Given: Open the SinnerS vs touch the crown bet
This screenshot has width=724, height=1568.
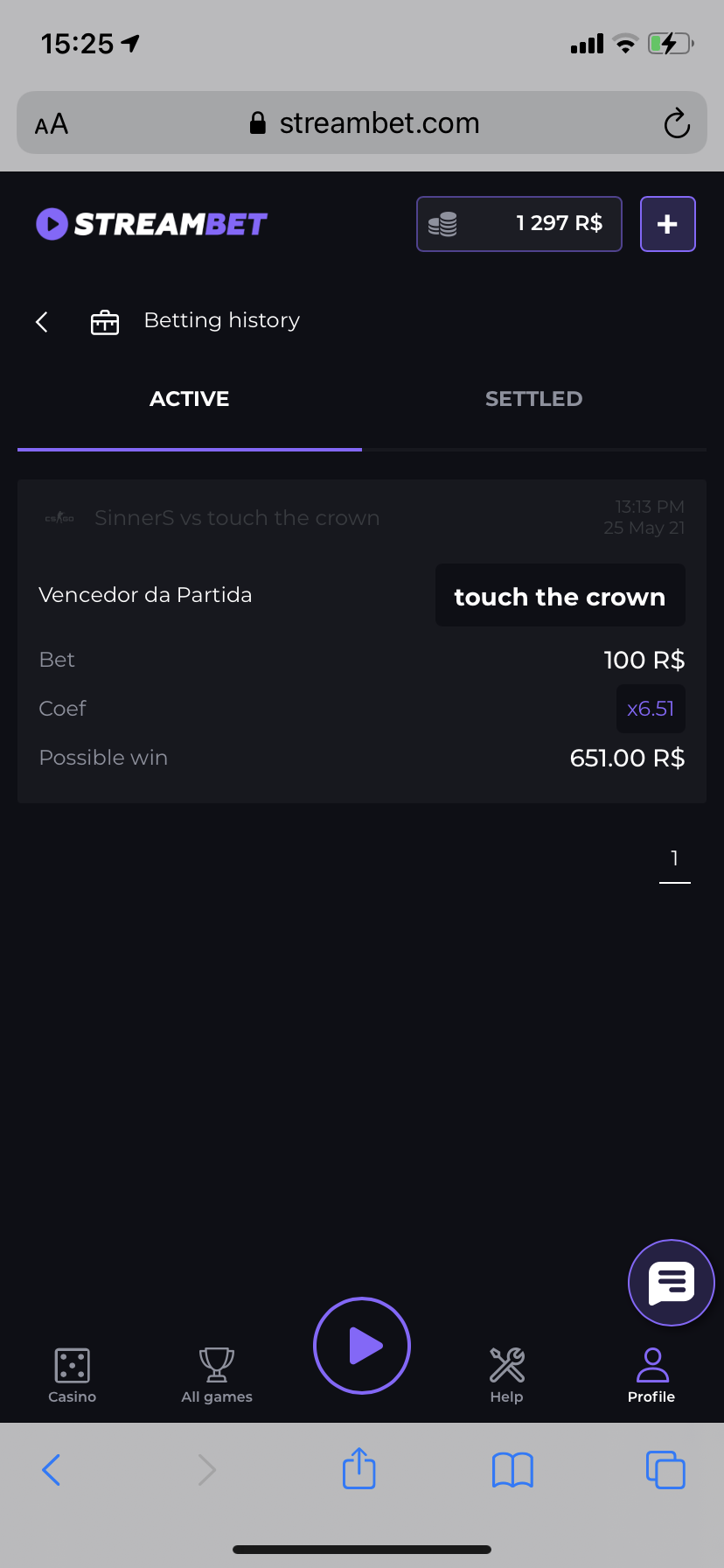Looking at the screenshot, I should pyautogui.click(x=237, y=518).
